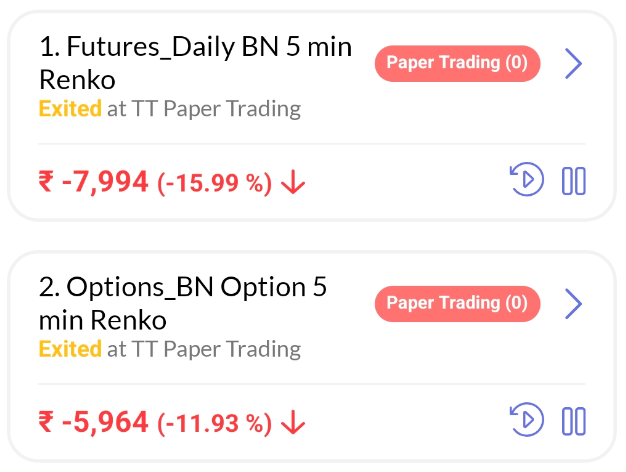Tap Paper Trading (0) chip on Futures_Daily strategy

click(x=457, y=63)
